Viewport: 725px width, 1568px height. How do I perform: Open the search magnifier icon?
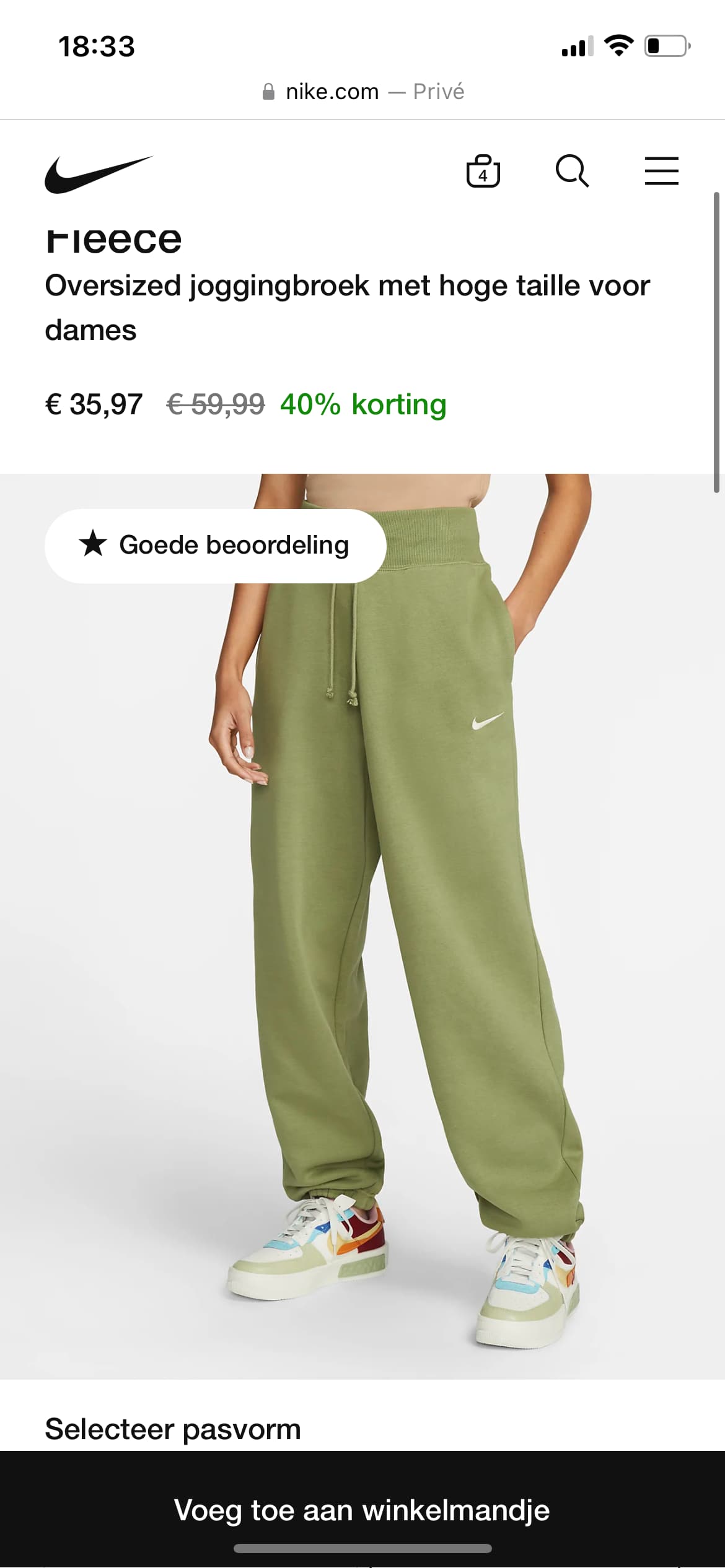pyautogui.click(x=572, y=171)
